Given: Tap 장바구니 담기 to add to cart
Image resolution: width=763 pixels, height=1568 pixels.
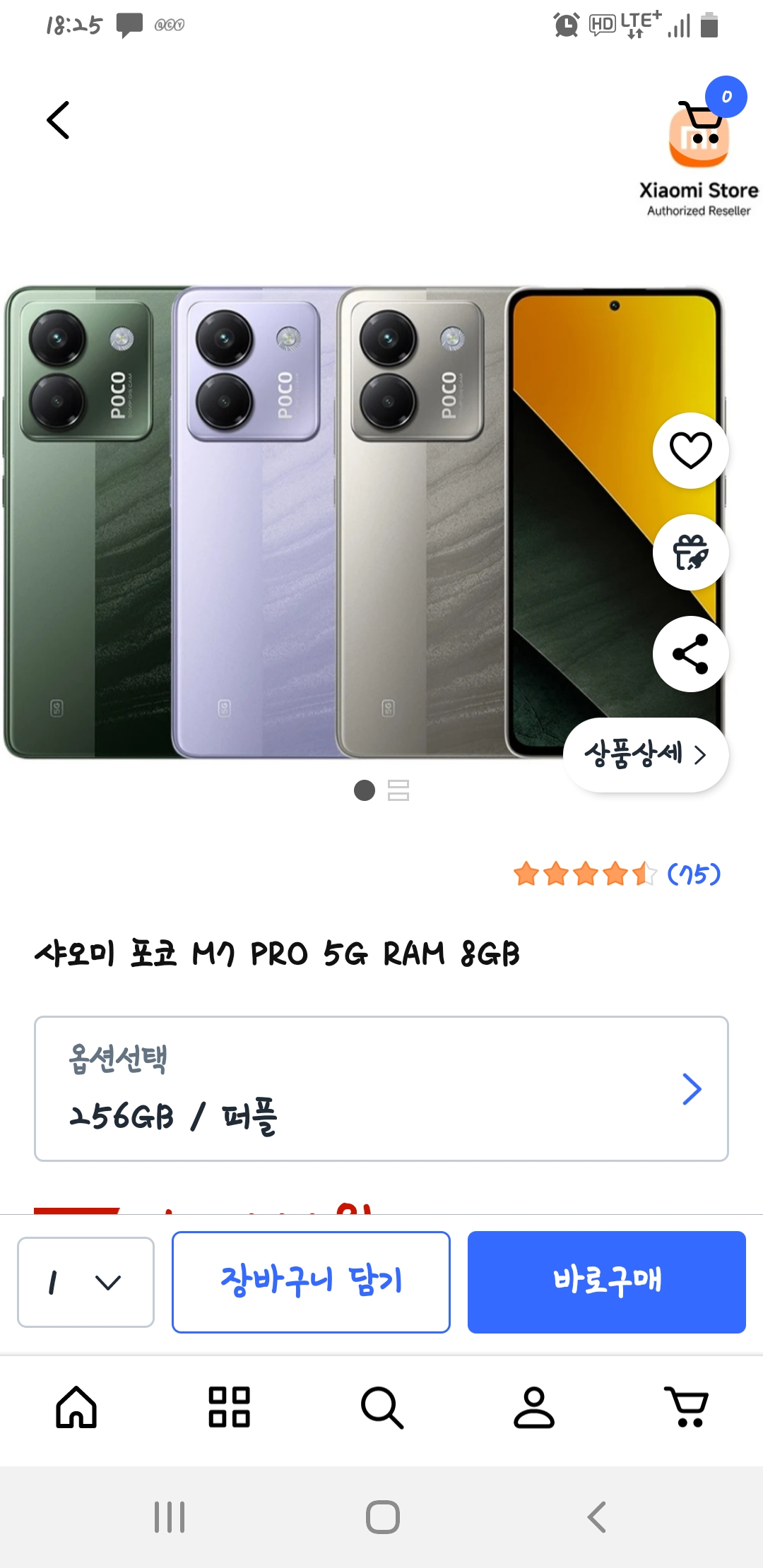Looking at the screenshot, I should [x=311, y=1282].
